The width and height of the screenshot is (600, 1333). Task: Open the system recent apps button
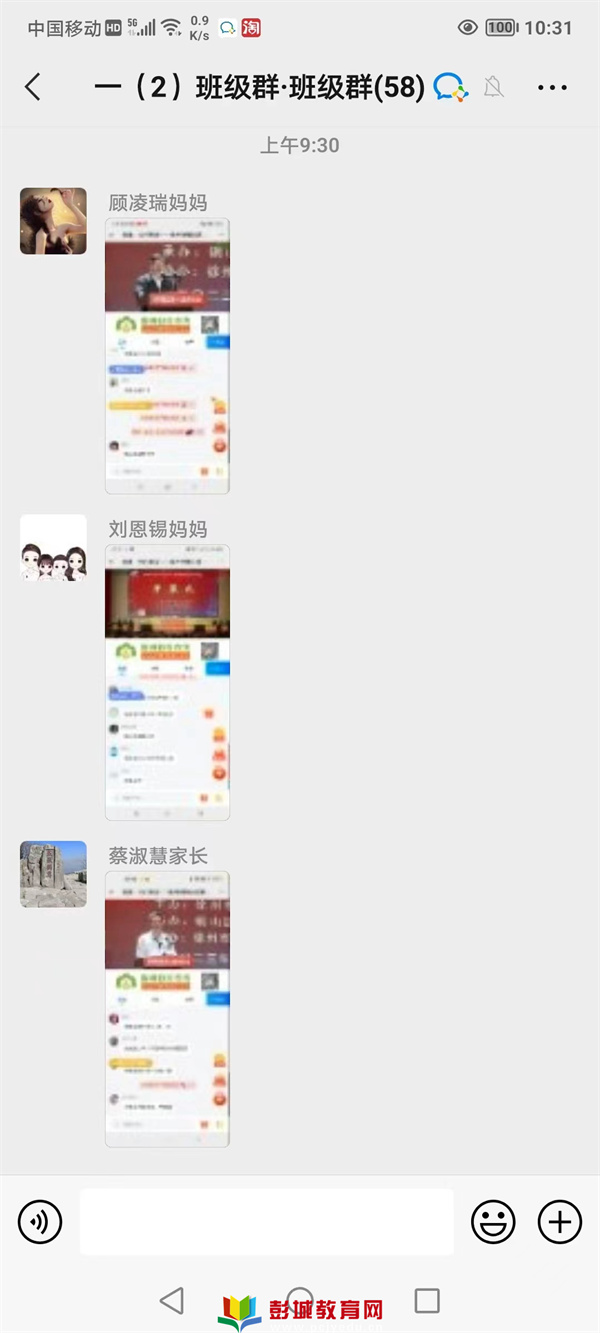(427, 1300)
